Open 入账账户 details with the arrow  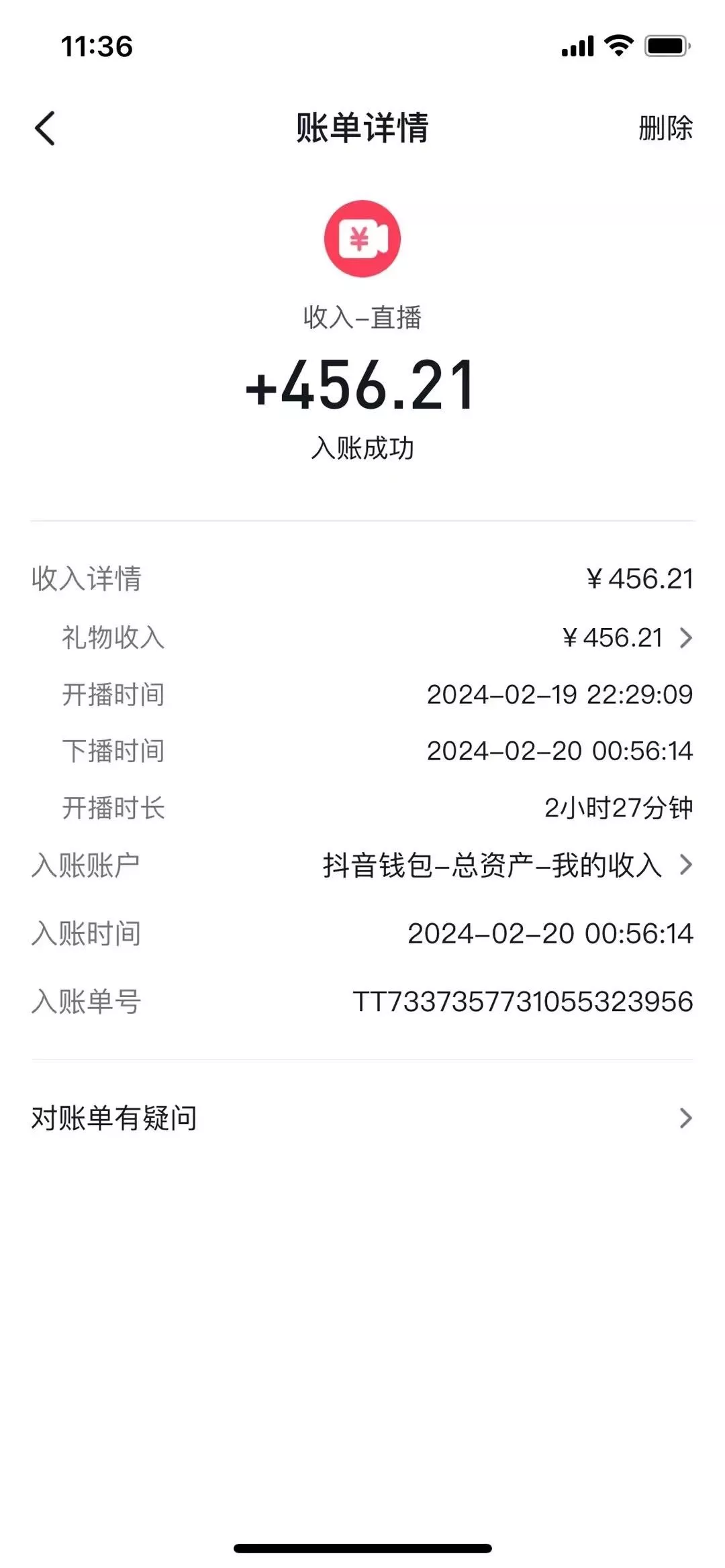coord(685,866)
